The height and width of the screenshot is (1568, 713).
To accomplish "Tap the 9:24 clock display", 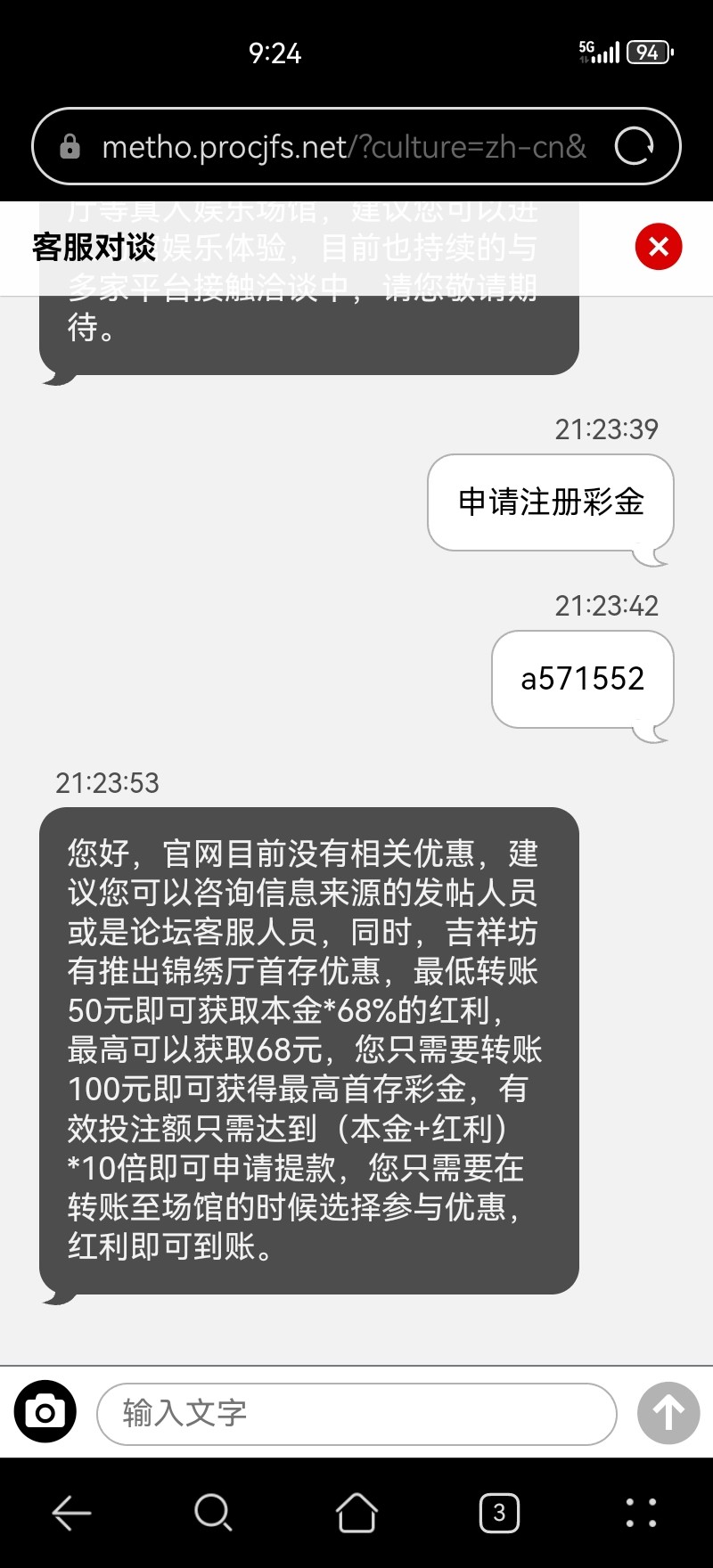I will (276, 53).
